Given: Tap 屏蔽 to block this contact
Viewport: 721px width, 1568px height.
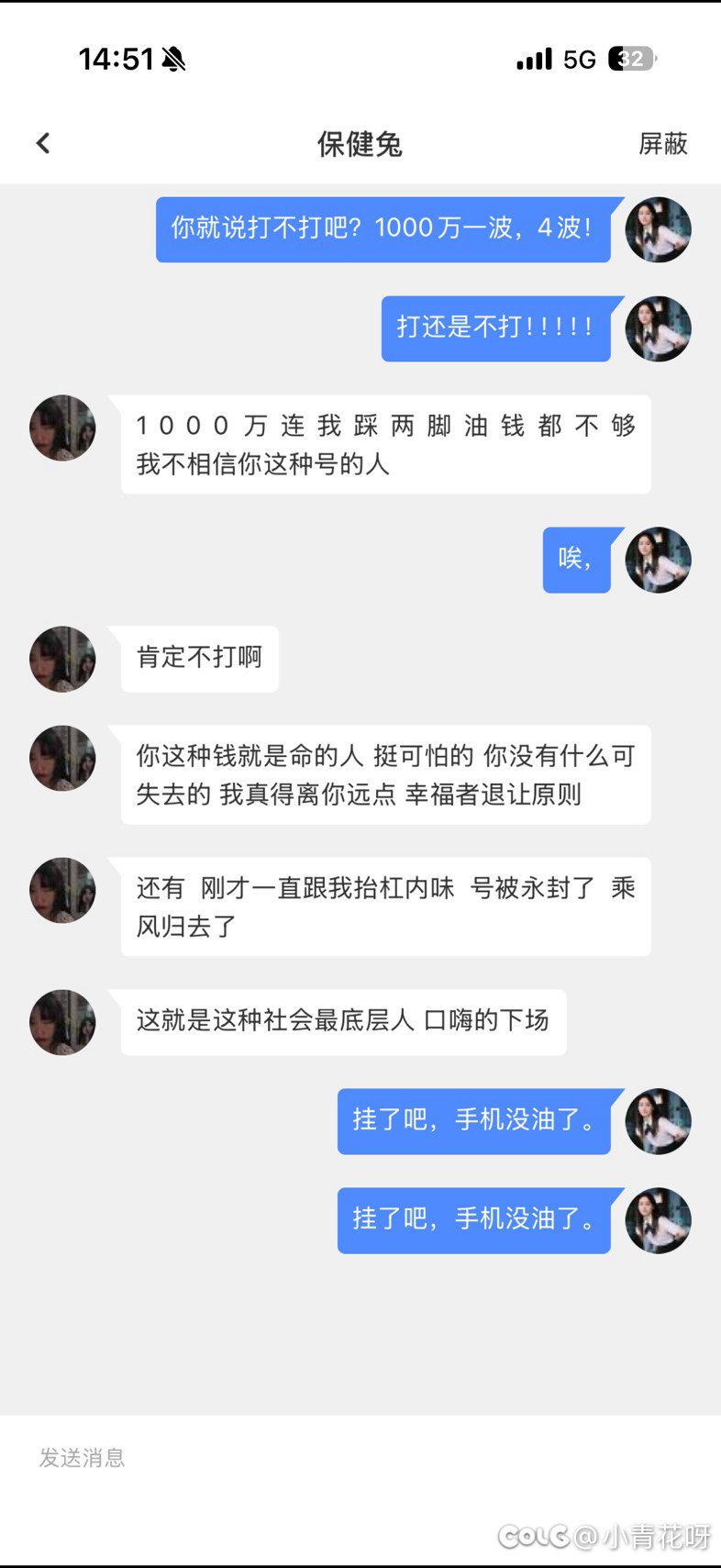Looking at the screenshot, I should (663, 143).
